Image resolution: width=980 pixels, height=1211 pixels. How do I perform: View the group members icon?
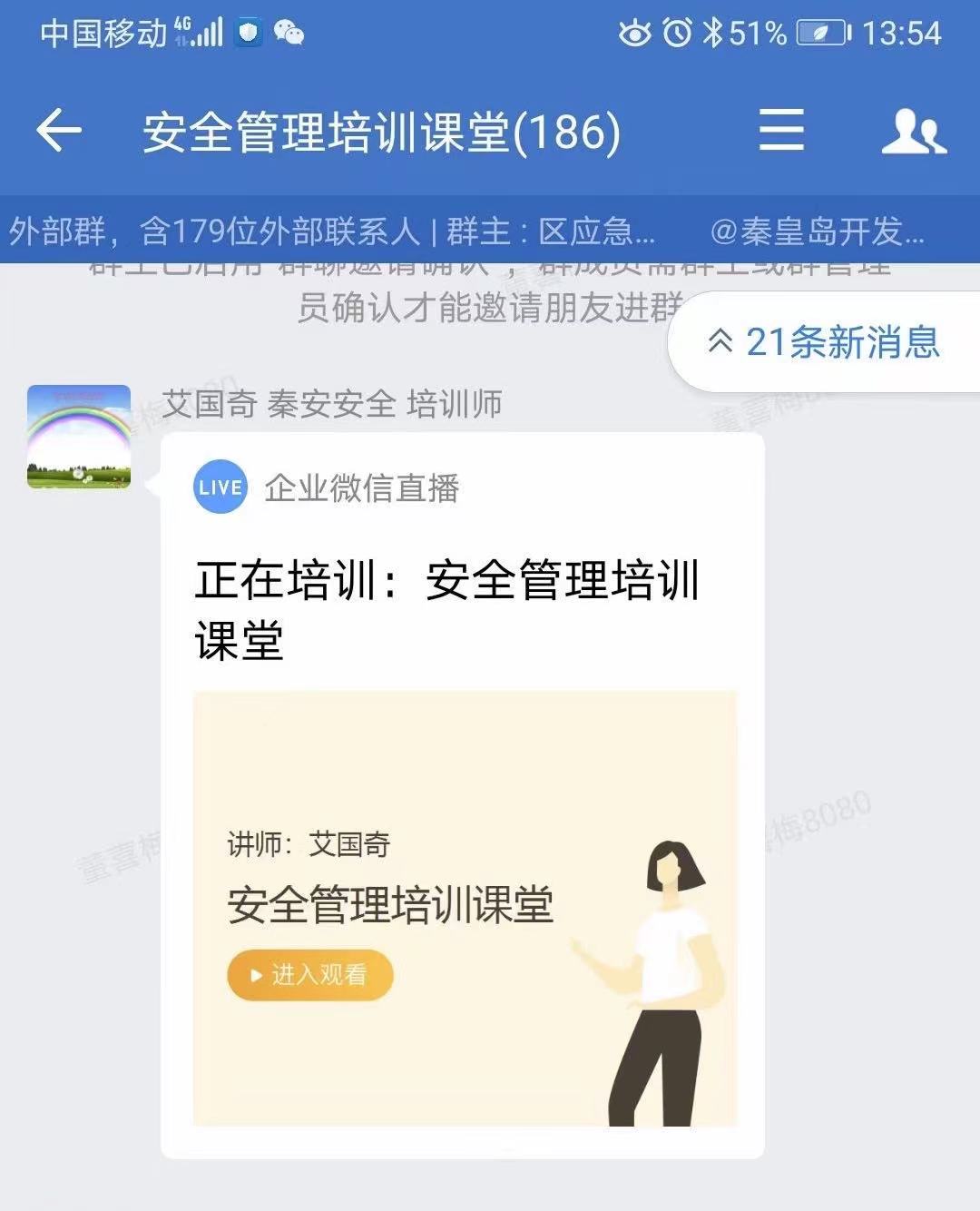click(x=914, y=131)
